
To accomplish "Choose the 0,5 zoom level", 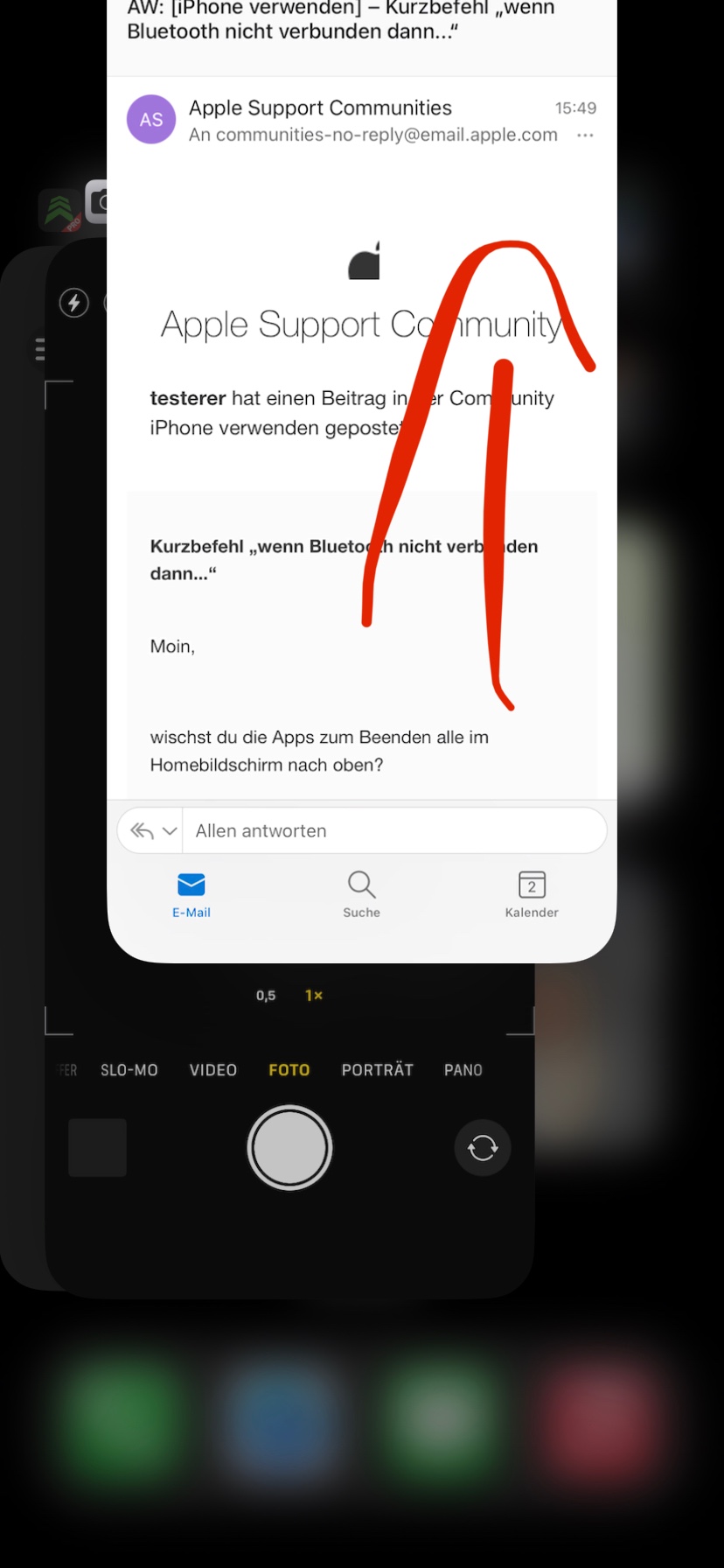I will [266, 996].
